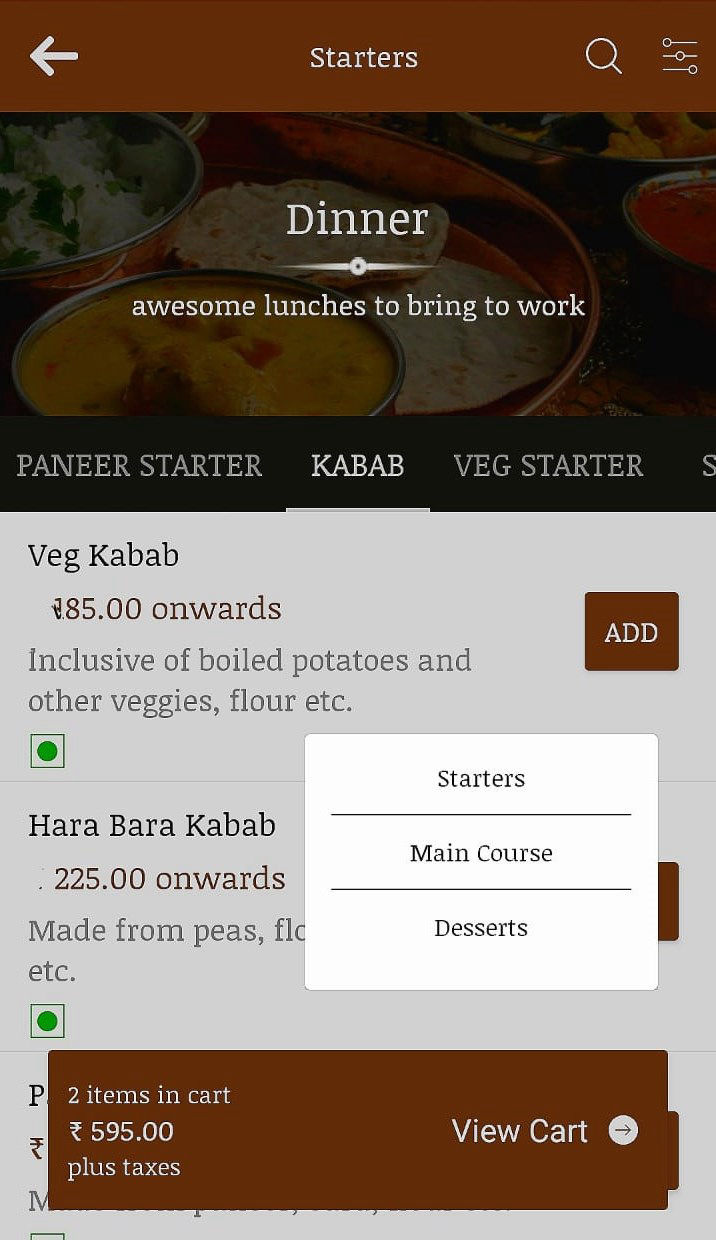Select the Kabab tab
The height and width of the screenshot is (1240, 716).
357,465
